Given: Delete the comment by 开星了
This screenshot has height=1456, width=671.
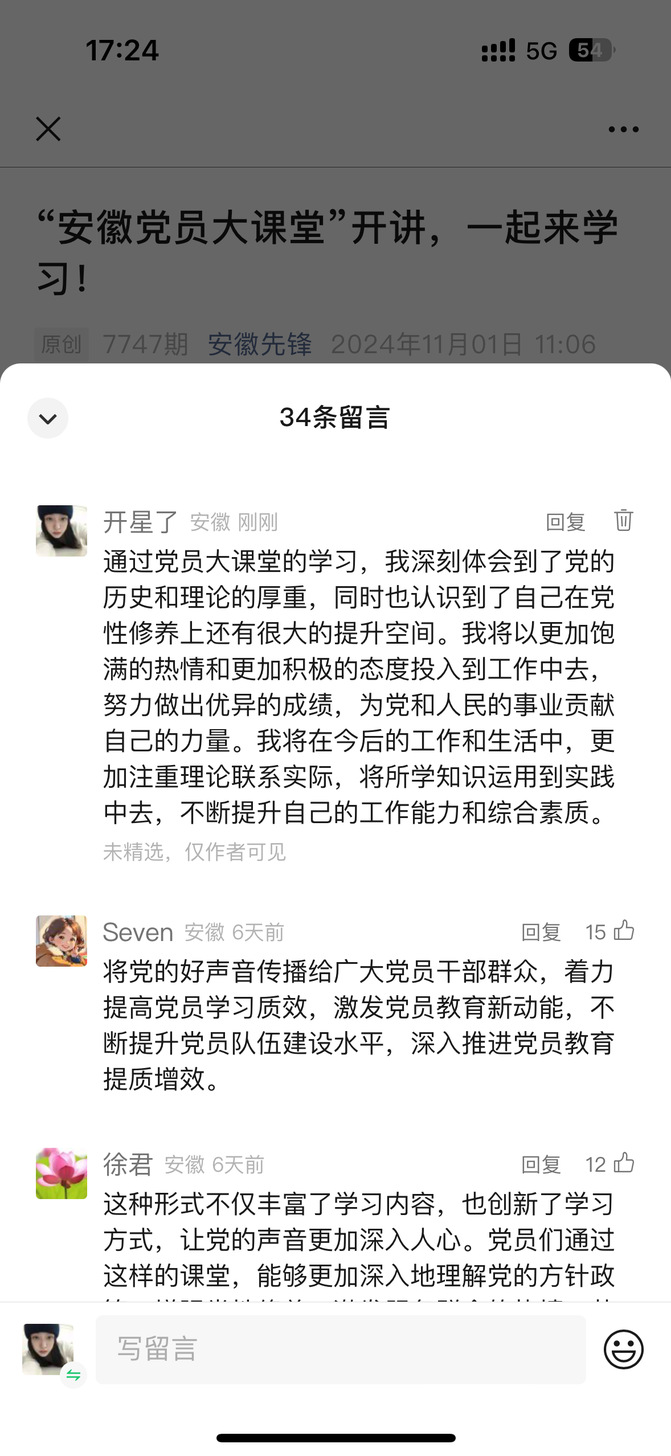Looking at the screenshot, I should pyautogui.click(x=623, y=520).
